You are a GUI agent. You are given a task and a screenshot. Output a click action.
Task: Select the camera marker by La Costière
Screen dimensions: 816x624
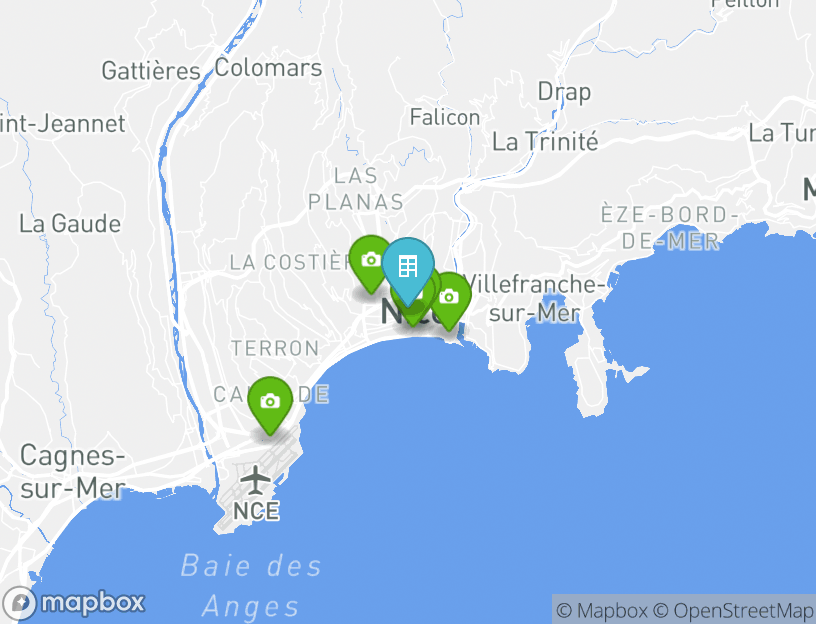tap(370, 260)
